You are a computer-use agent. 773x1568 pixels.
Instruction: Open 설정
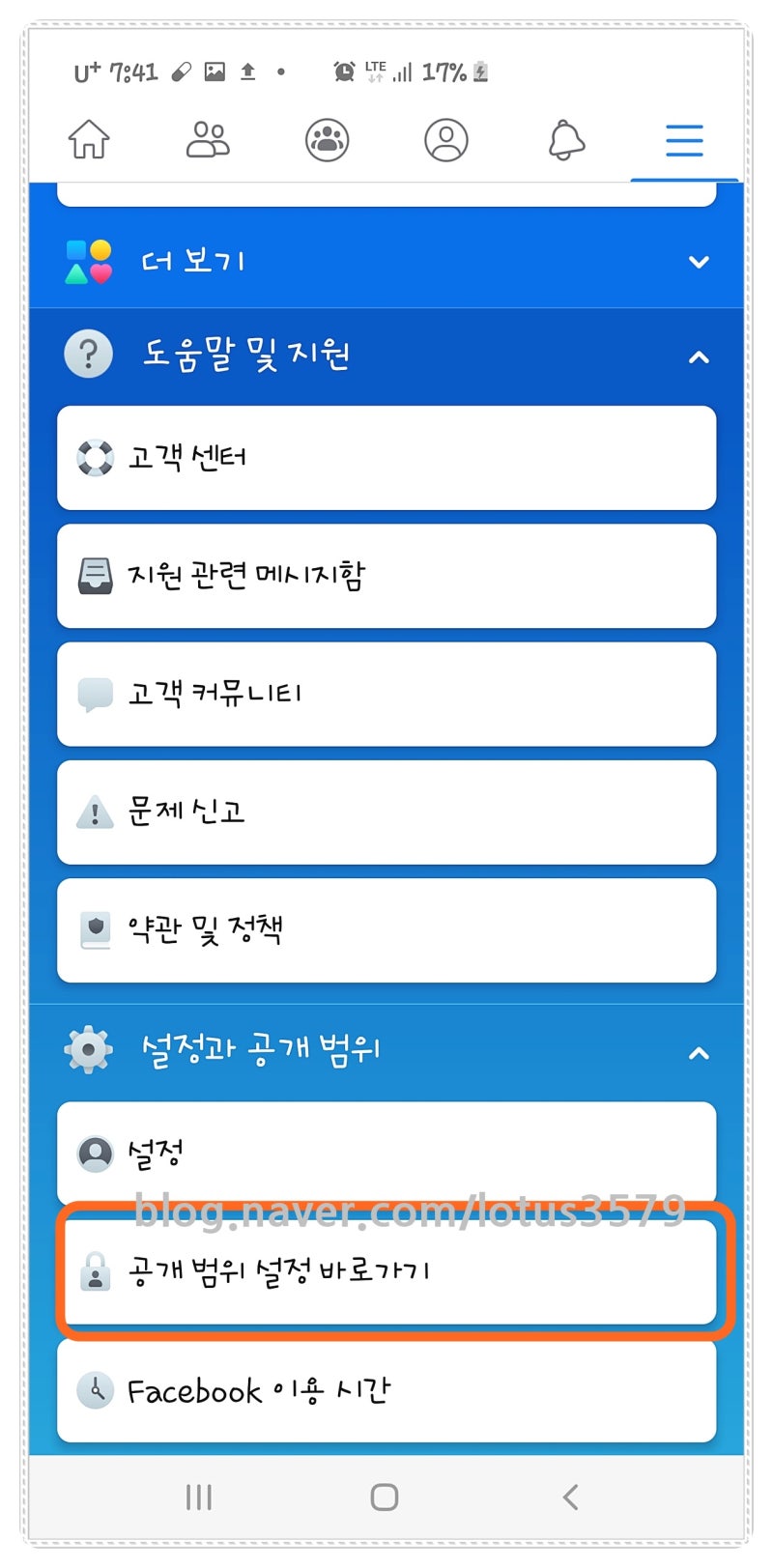(386, 1153)
